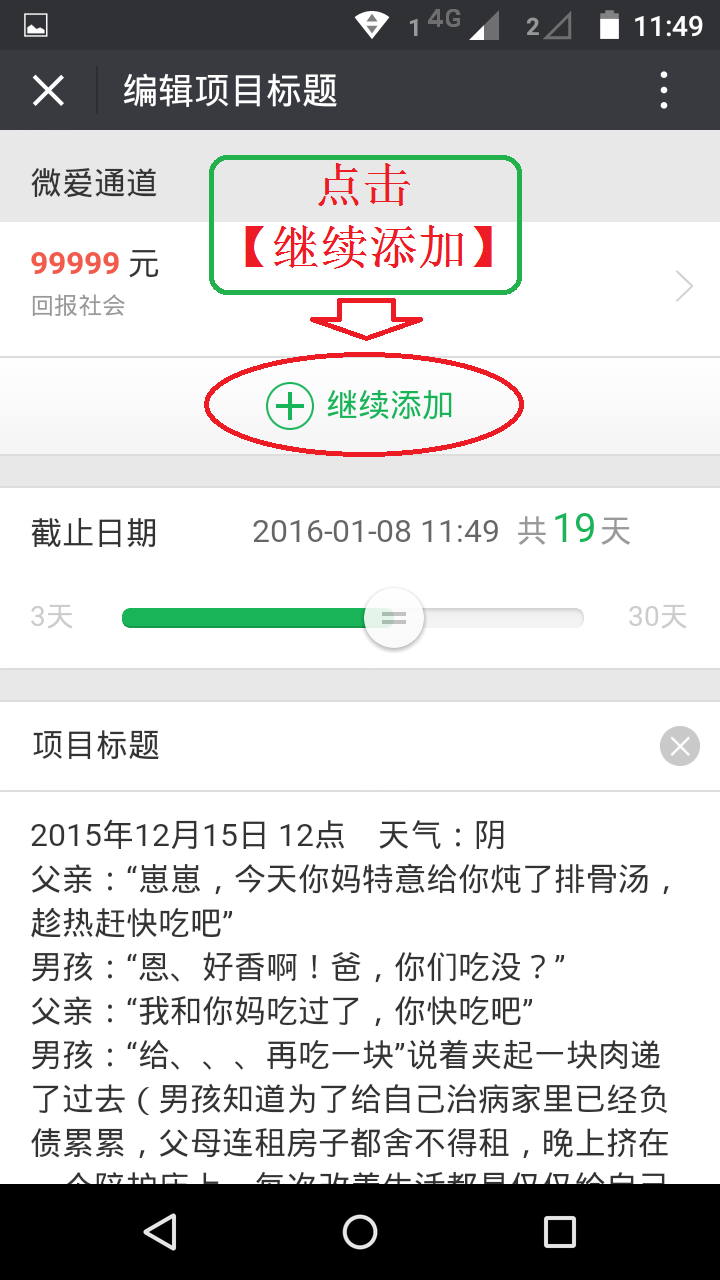Return to the home screen

coord(360,1232)
